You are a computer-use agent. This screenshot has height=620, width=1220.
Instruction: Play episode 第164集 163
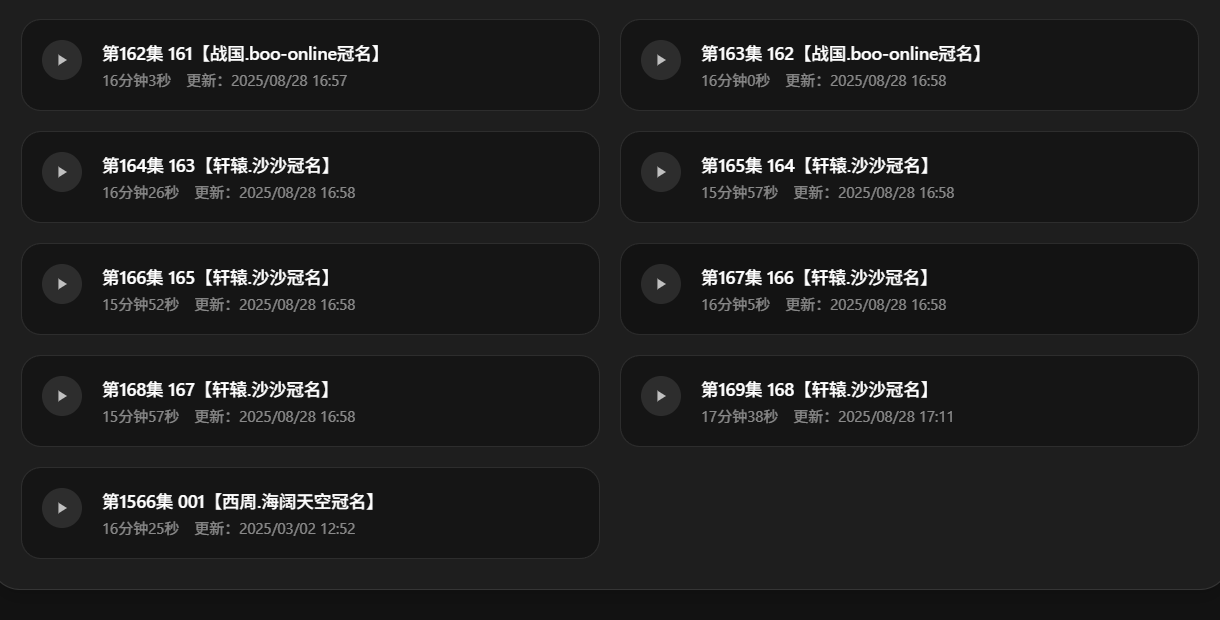click(62, 172)
